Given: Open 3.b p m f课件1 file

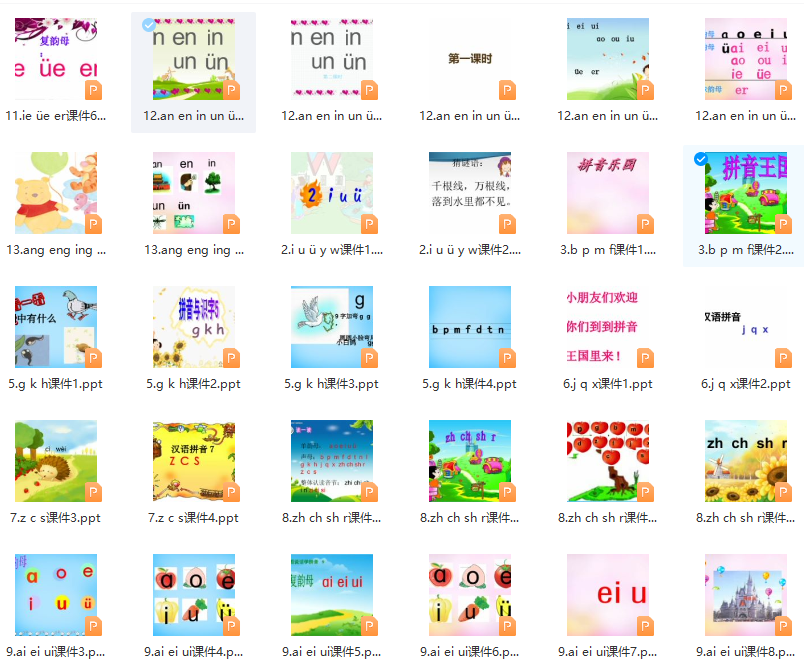Looking at the screenshot, I should pos(608,193).
